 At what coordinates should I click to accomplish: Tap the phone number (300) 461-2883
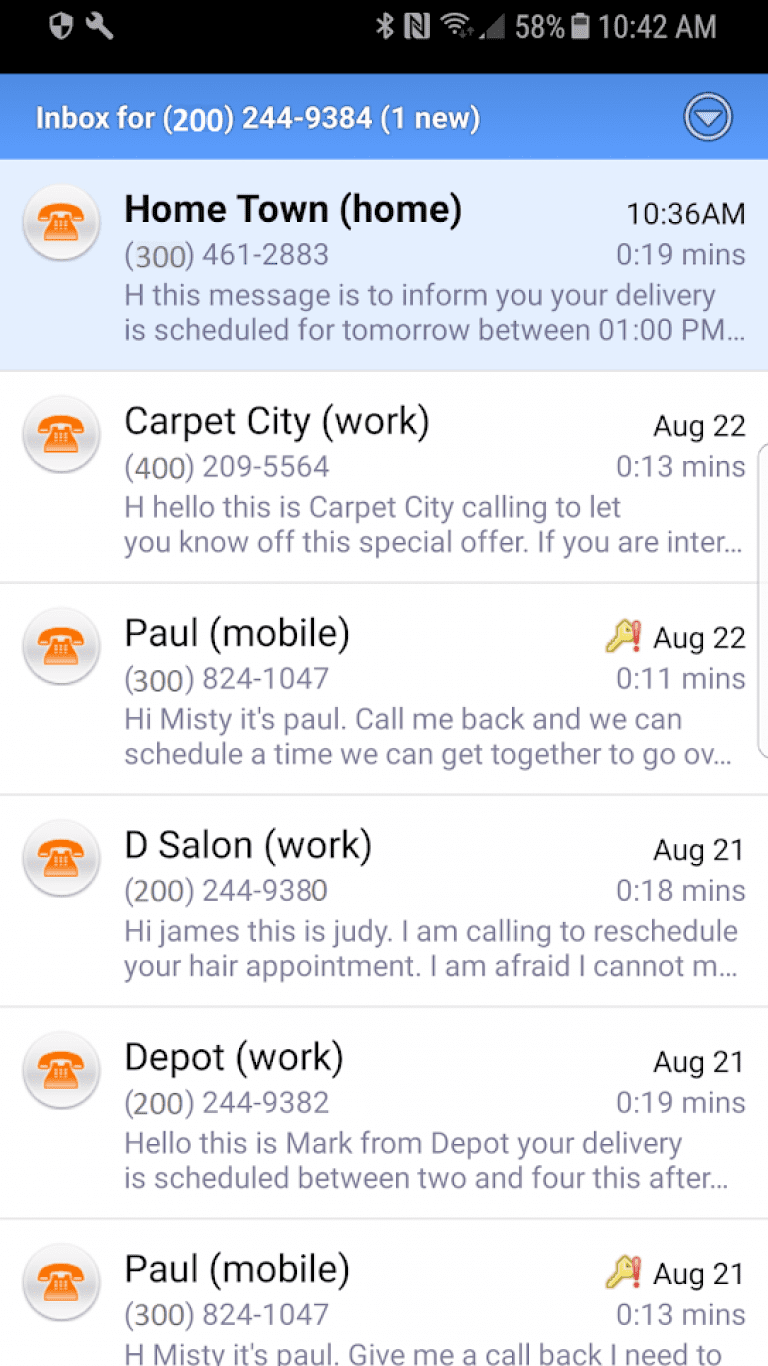(x=226, y=255)
